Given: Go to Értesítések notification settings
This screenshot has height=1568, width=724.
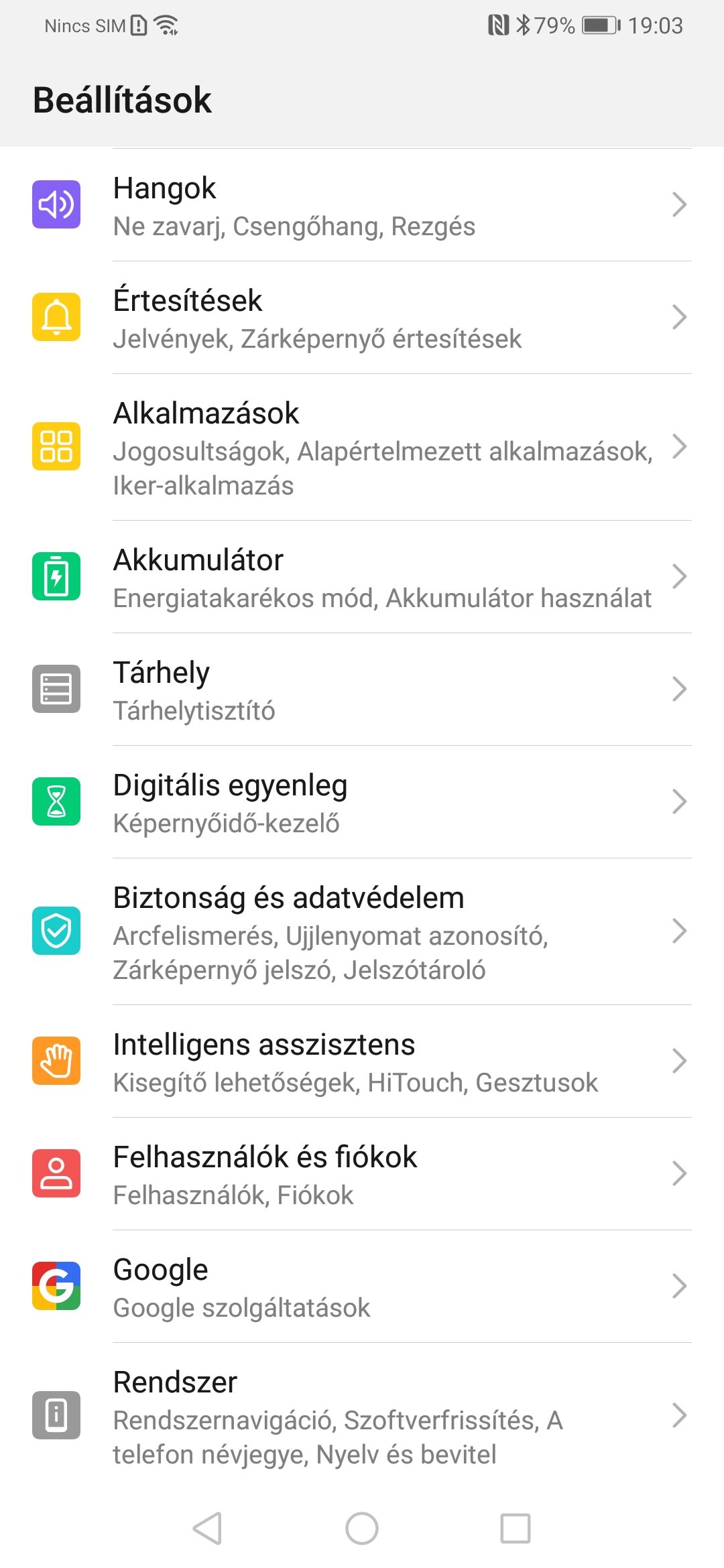Looking at the screenshot, I should (362, 318).
